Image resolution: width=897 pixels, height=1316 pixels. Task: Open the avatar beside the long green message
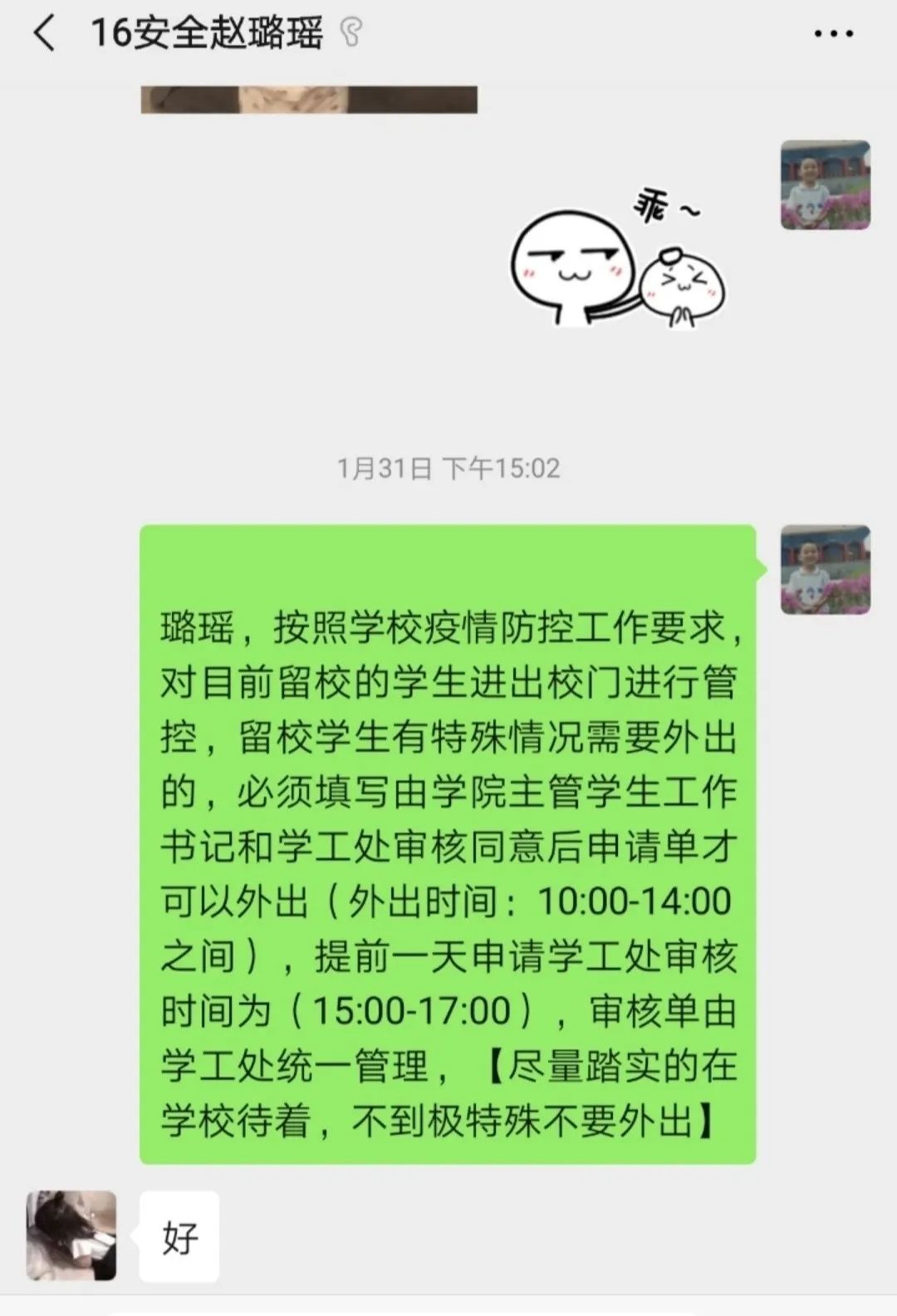825,570
